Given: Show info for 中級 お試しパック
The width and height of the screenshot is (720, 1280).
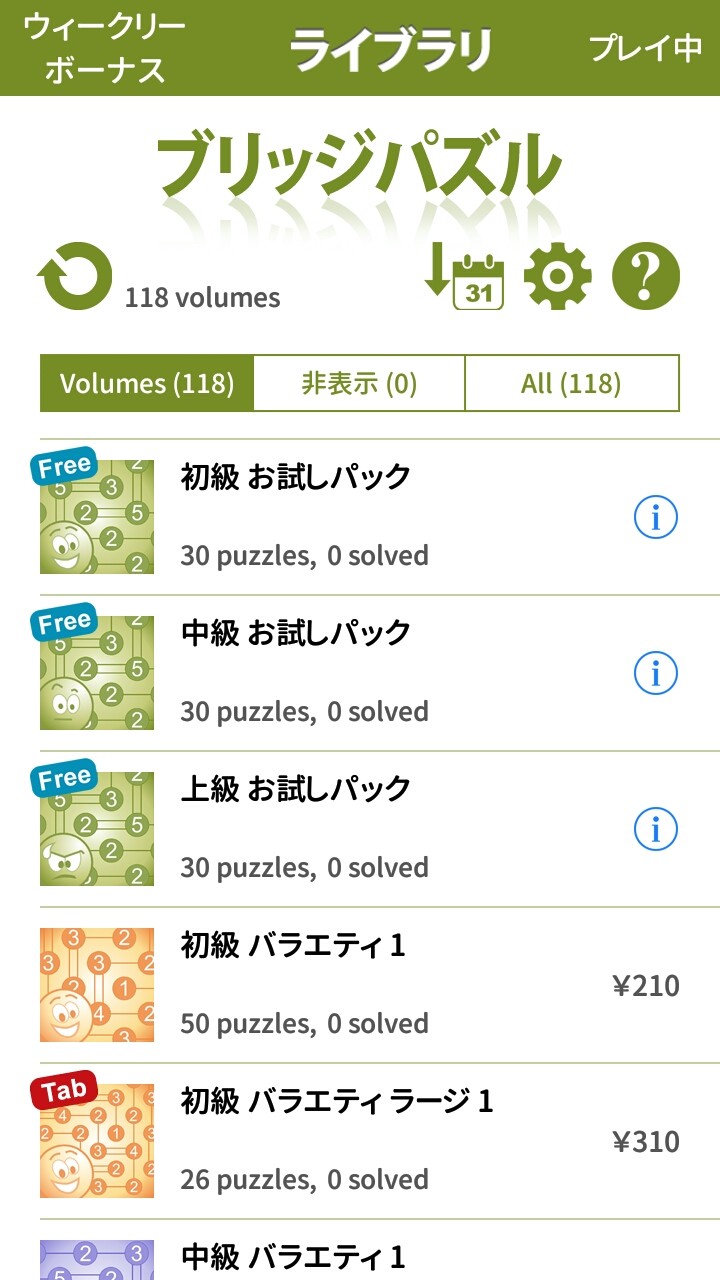Looking at the screenshot, I should (x=656, y=673).
